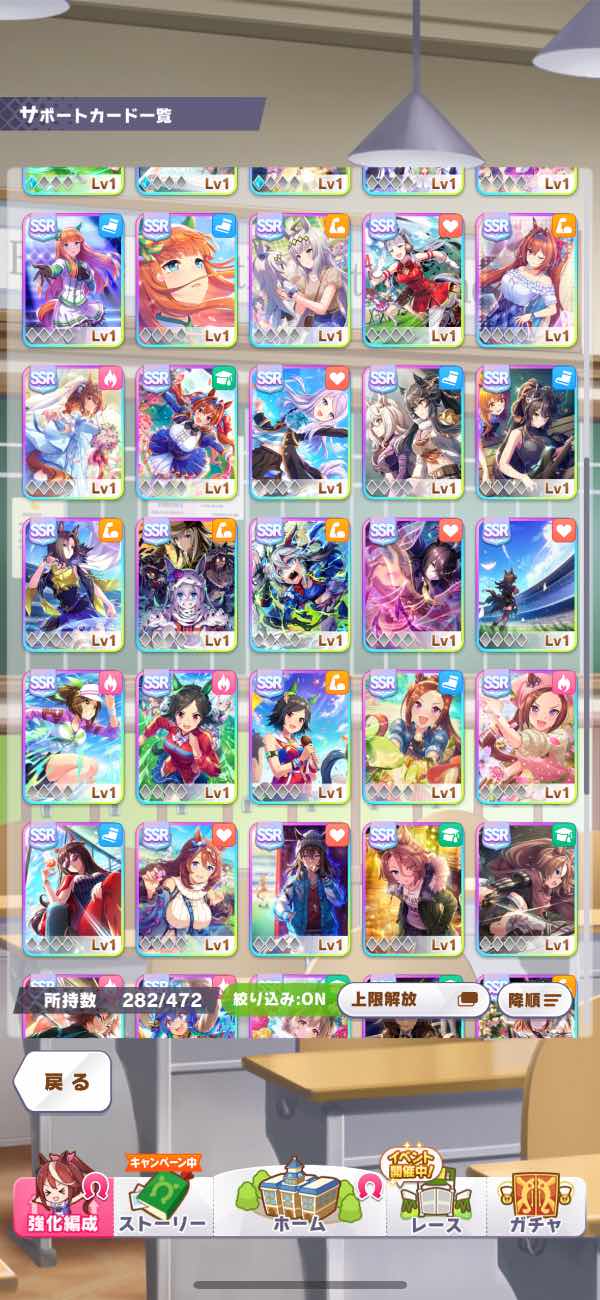Go to the ホーム tab
Viewport: 600px width, 1300px height.
[x=300, y=1203]
